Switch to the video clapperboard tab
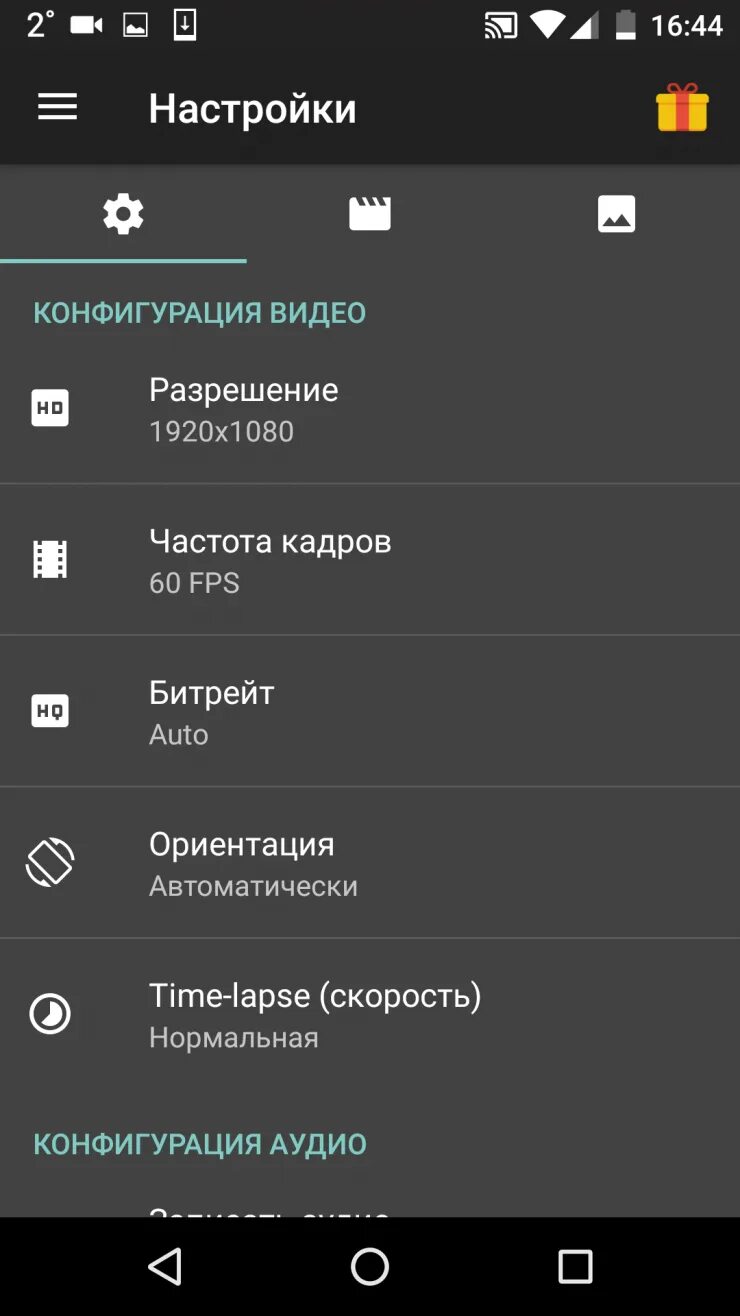 click(369, 214)
